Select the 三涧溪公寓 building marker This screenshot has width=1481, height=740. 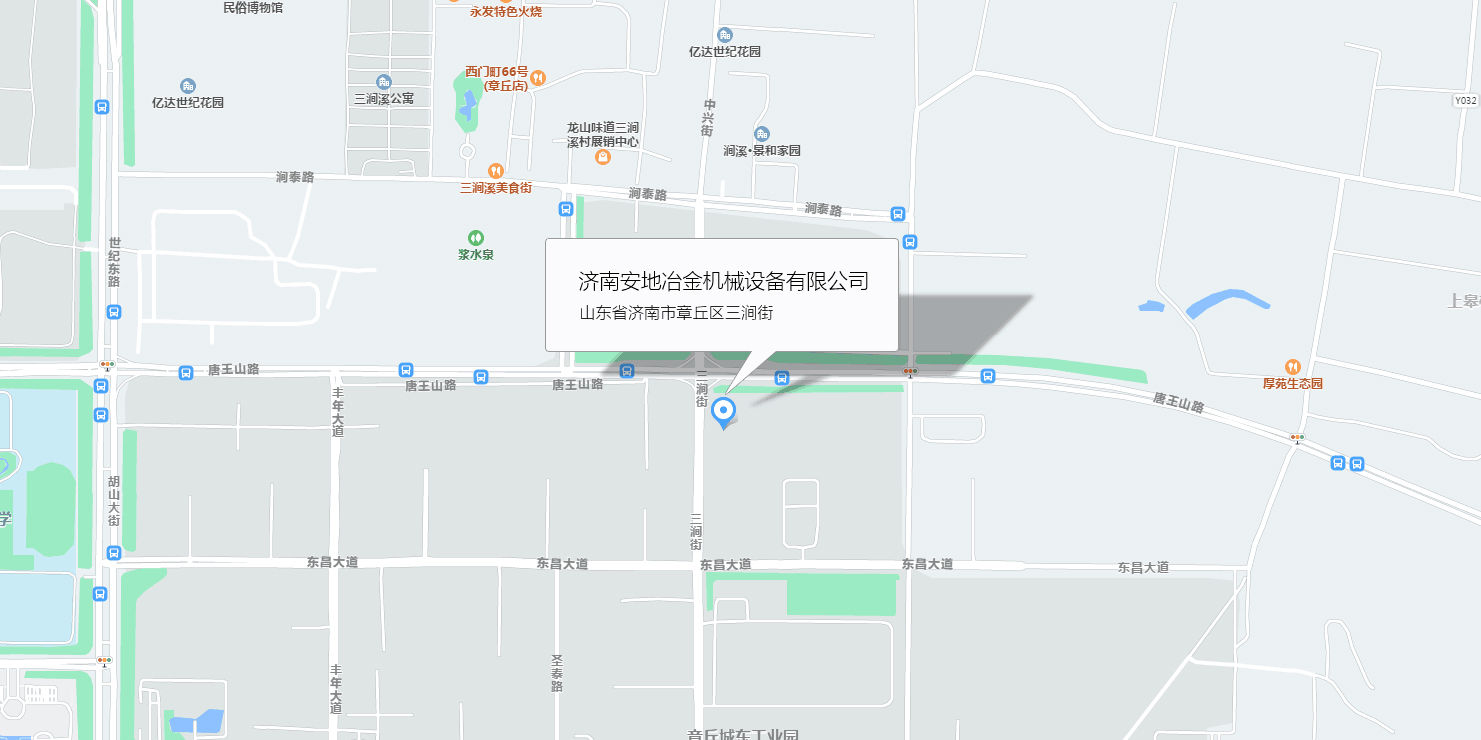(x=383, y=82)
